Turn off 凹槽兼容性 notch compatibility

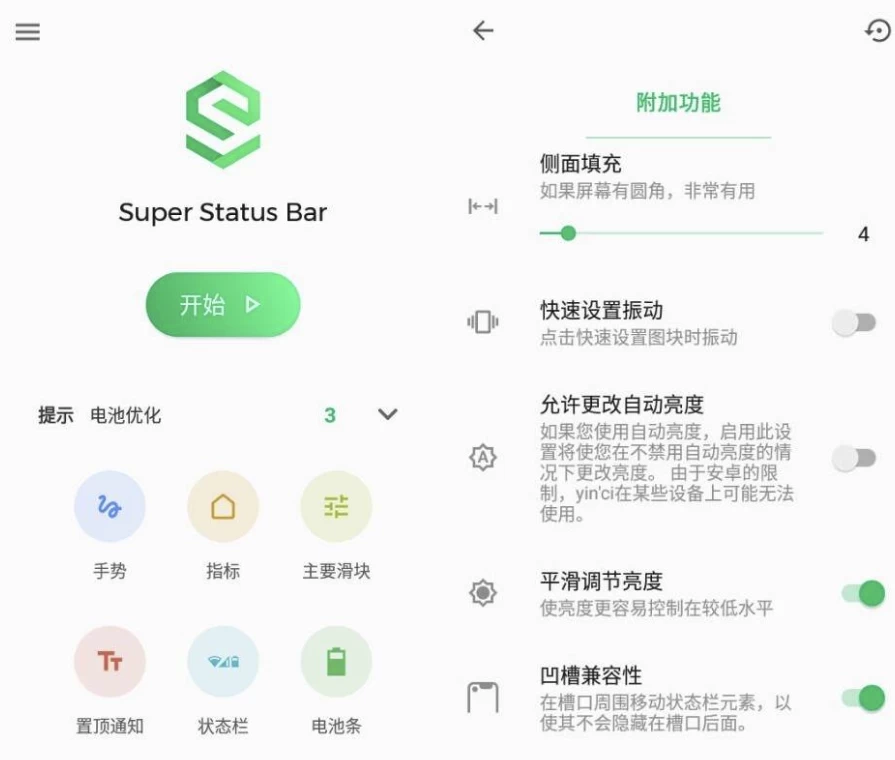pyautogui.click(x=864, y=697)
